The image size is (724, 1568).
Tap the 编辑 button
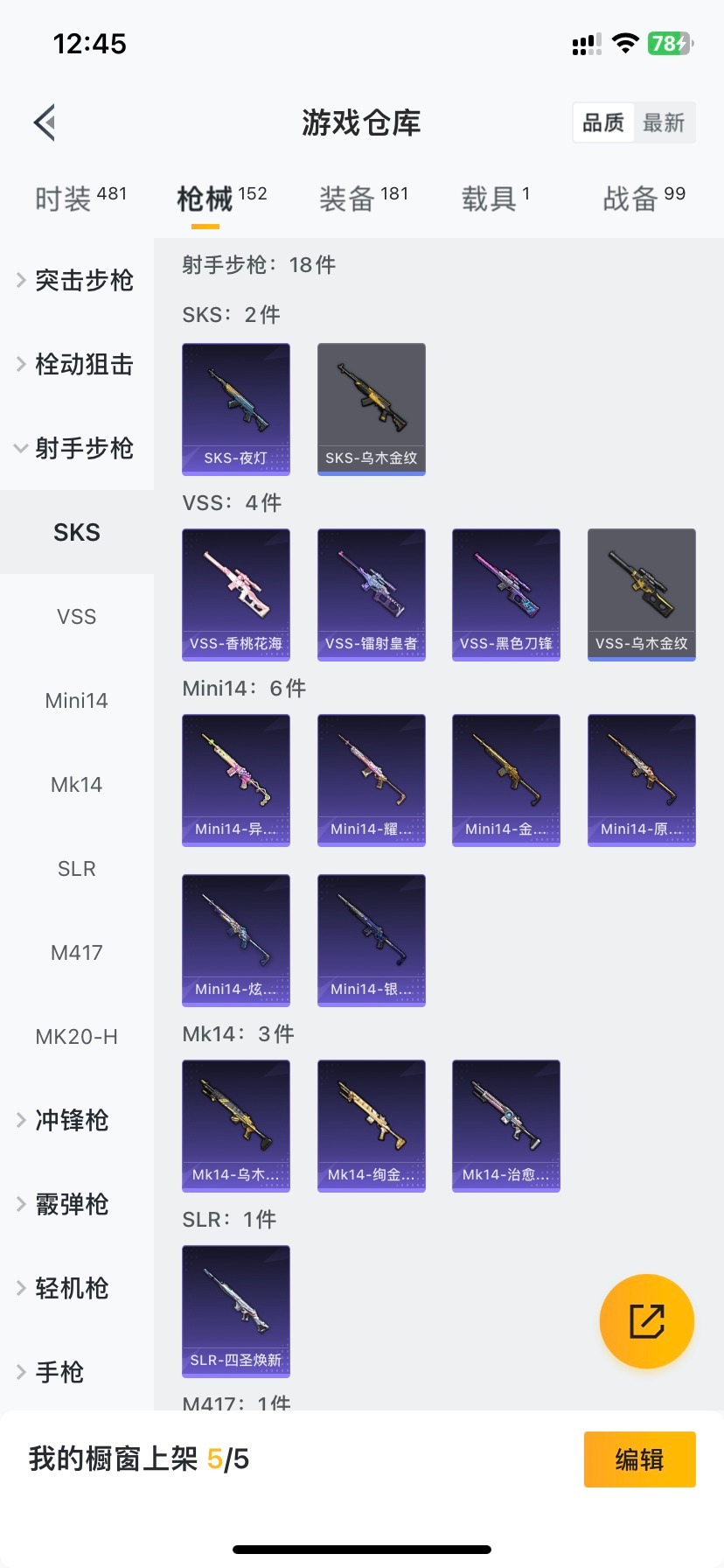pos(639,1459)
